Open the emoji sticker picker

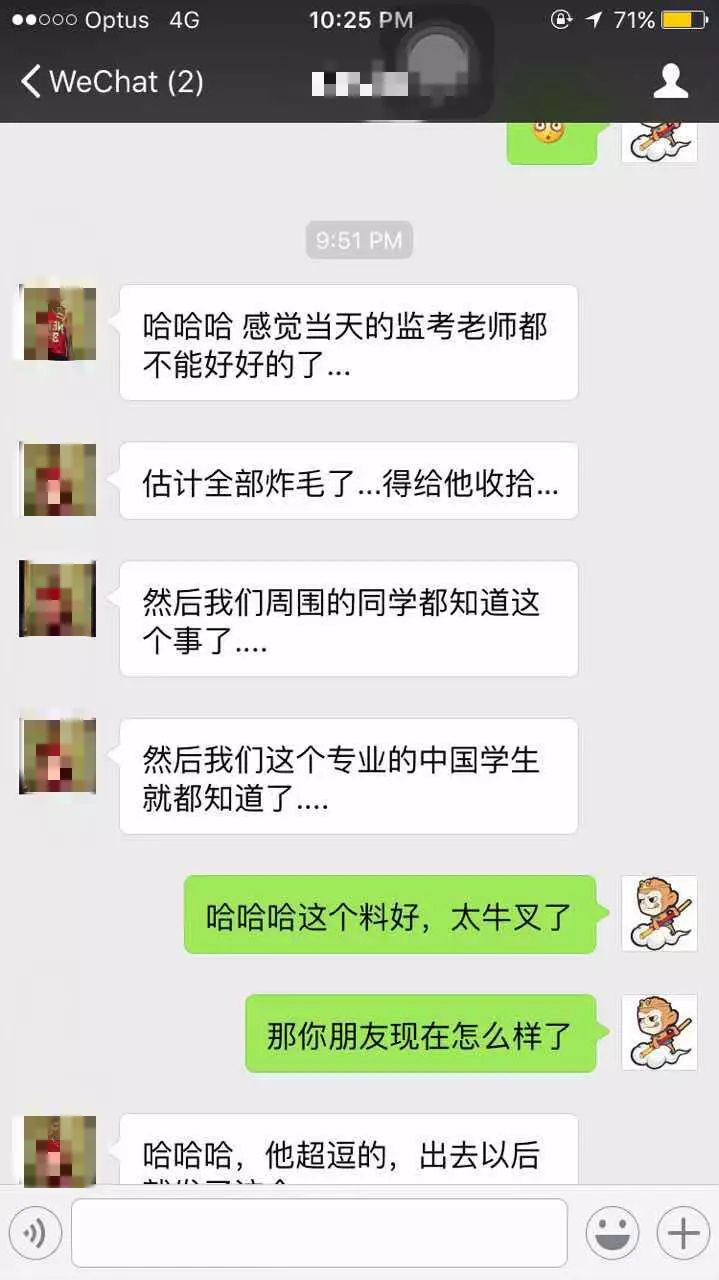[612, 1233]
